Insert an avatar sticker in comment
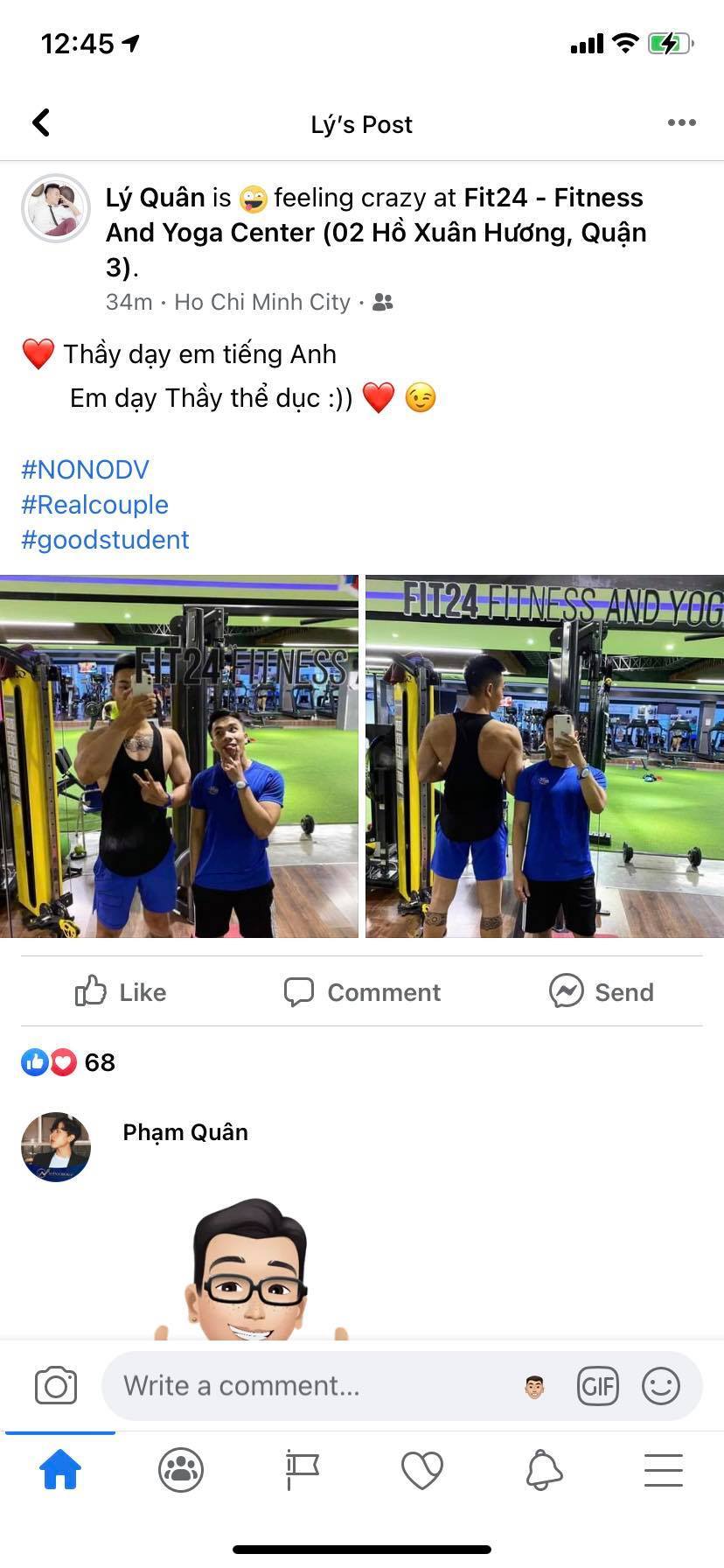This screenshot has height=1568, width=724. point(535,1387)
